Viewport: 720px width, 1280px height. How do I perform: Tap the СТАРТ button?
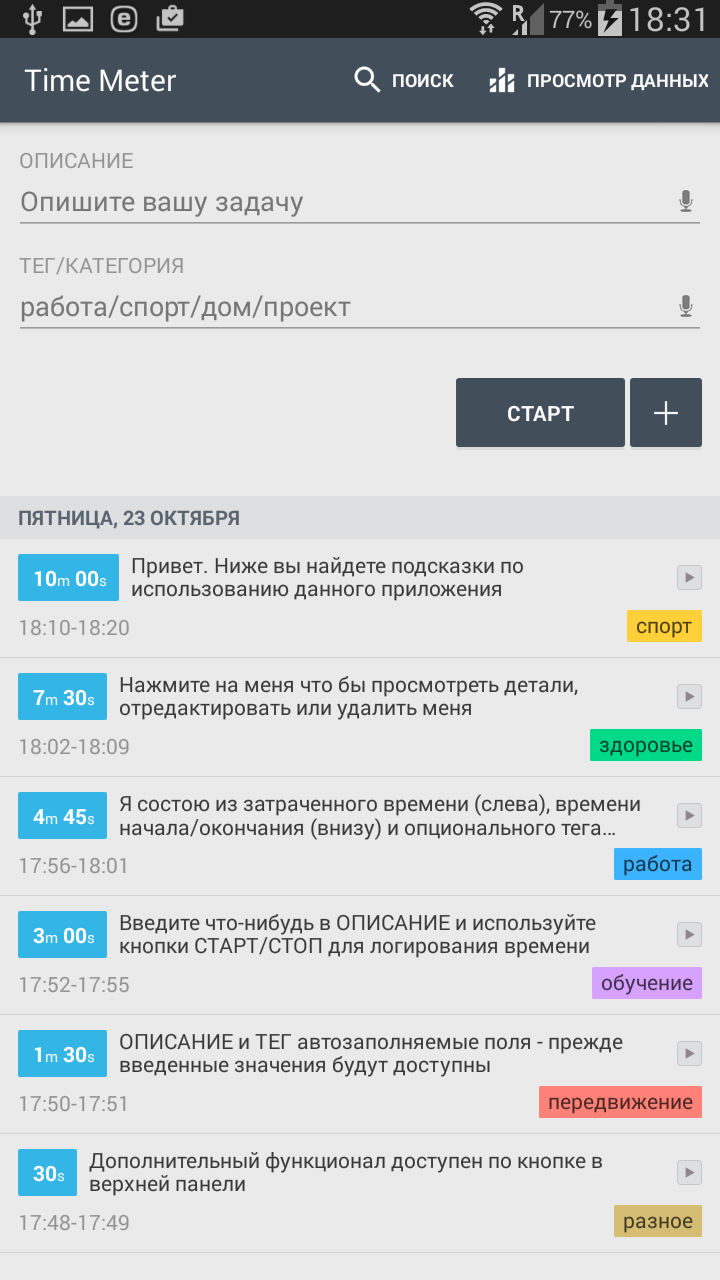click(x=540, y=412)
